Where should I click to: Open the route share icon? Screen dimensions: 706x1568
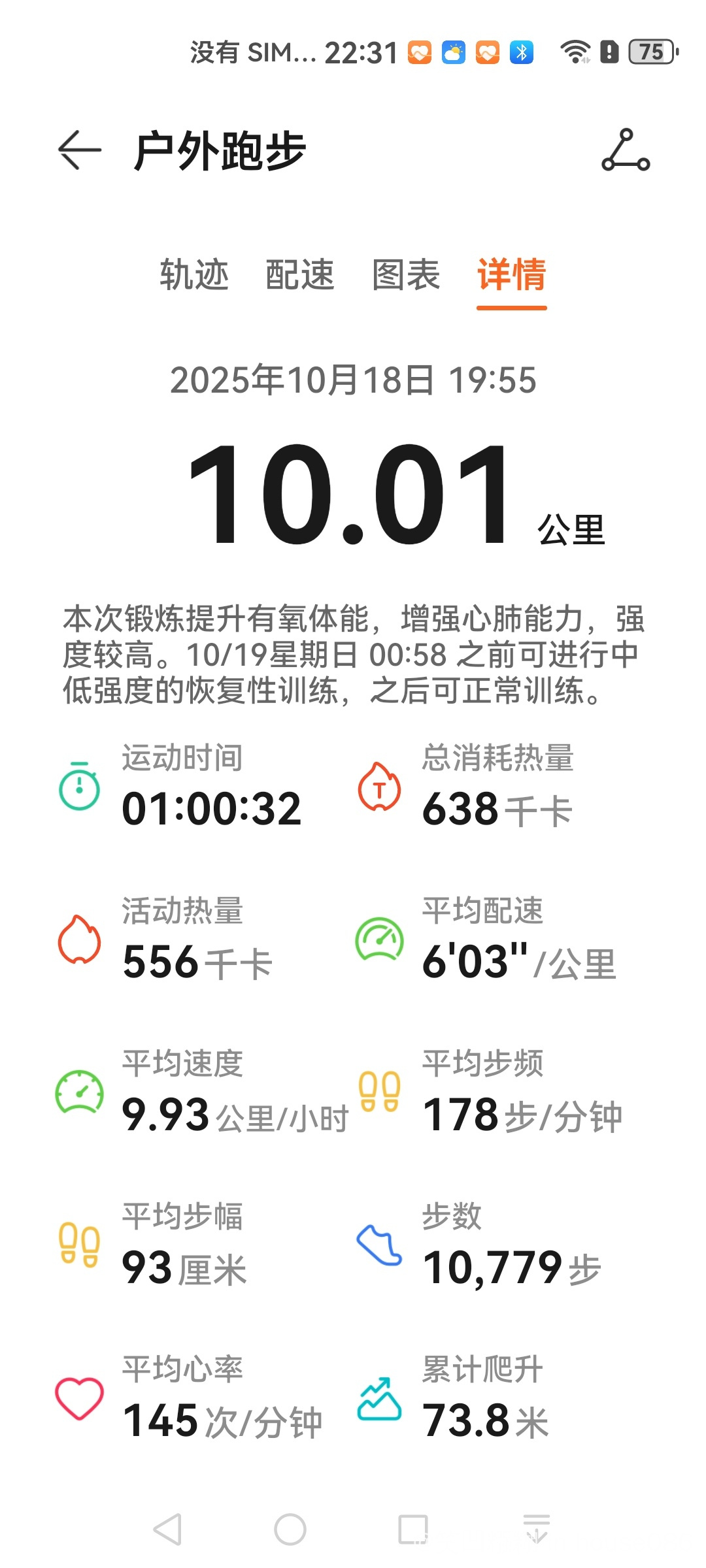(626, 150)
